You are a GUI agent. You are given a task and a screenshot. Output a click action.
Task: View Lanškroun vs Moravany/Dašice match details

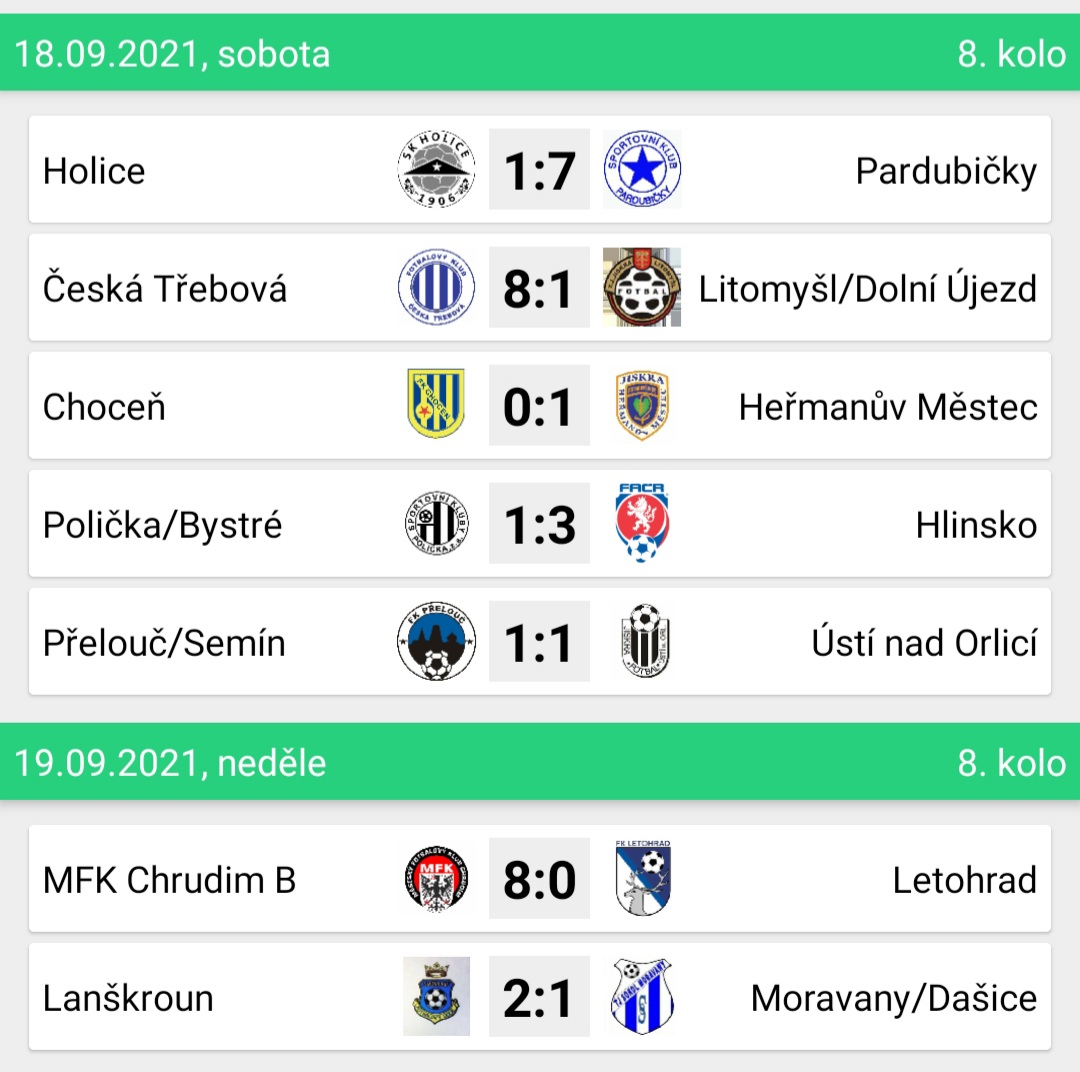click(539, 997)
